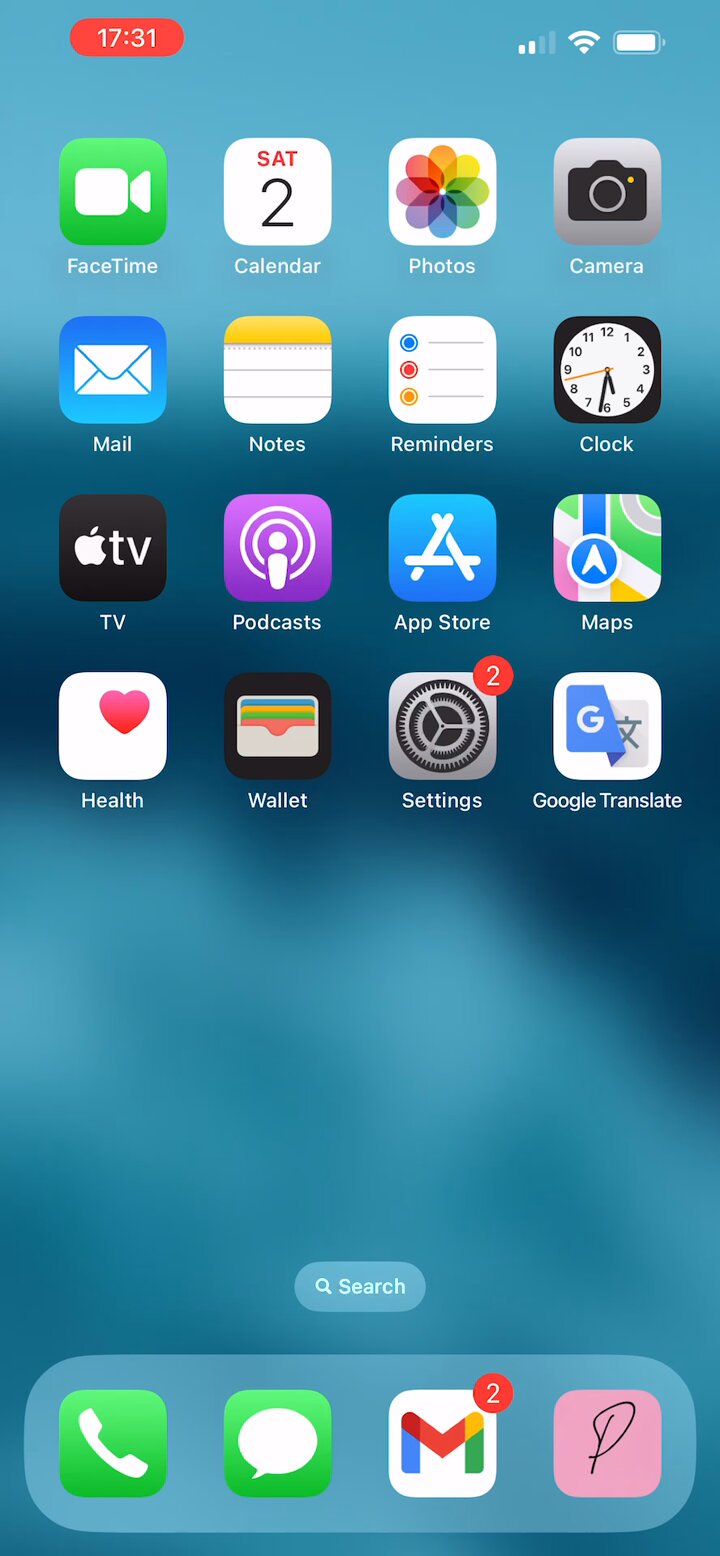Viewport: 720px width, 1556px height.
Task: Open the FaceTime app
Action: click(112, 192)
